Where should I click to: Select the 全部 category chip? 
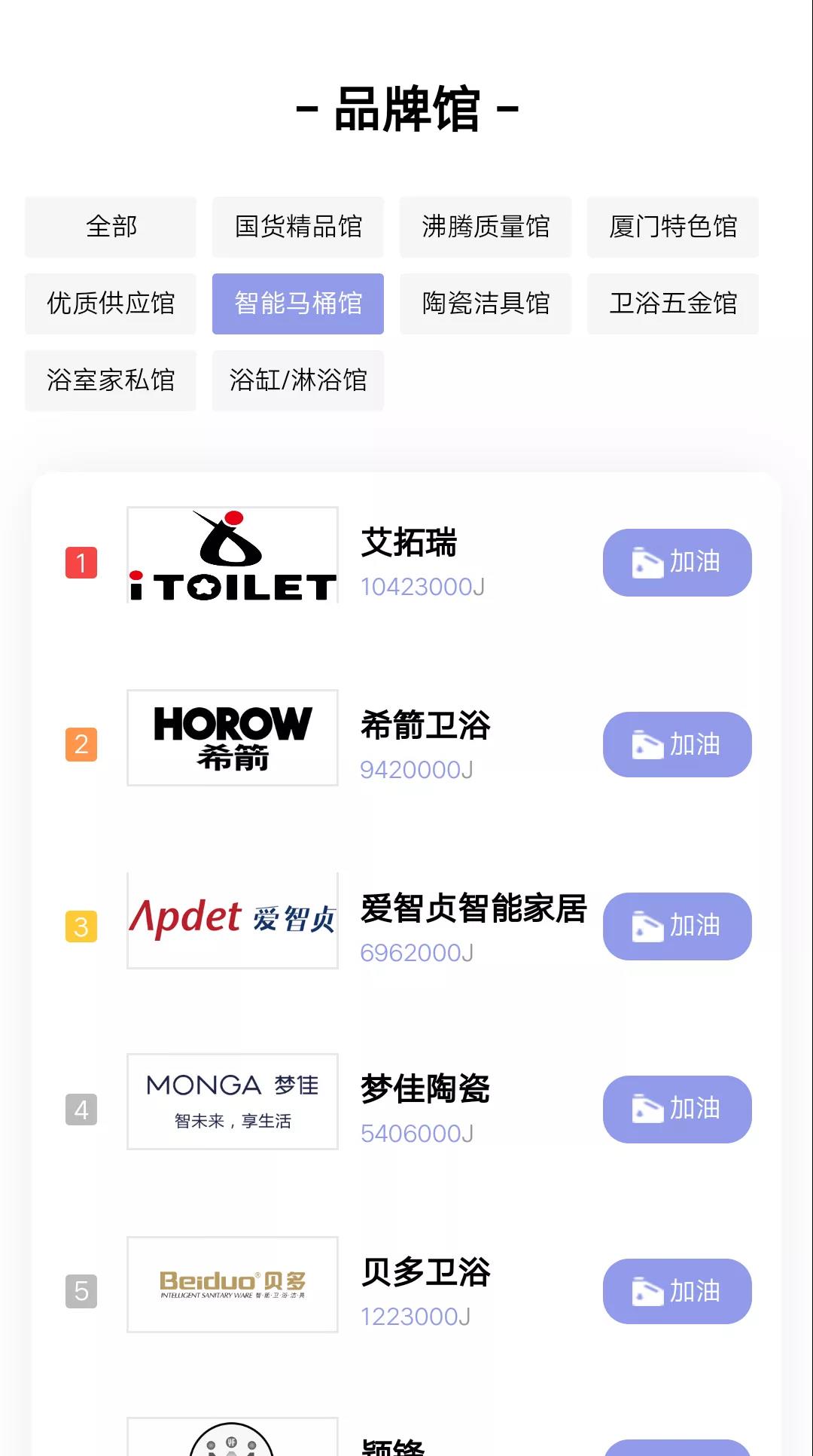click(x=111, y=227)
